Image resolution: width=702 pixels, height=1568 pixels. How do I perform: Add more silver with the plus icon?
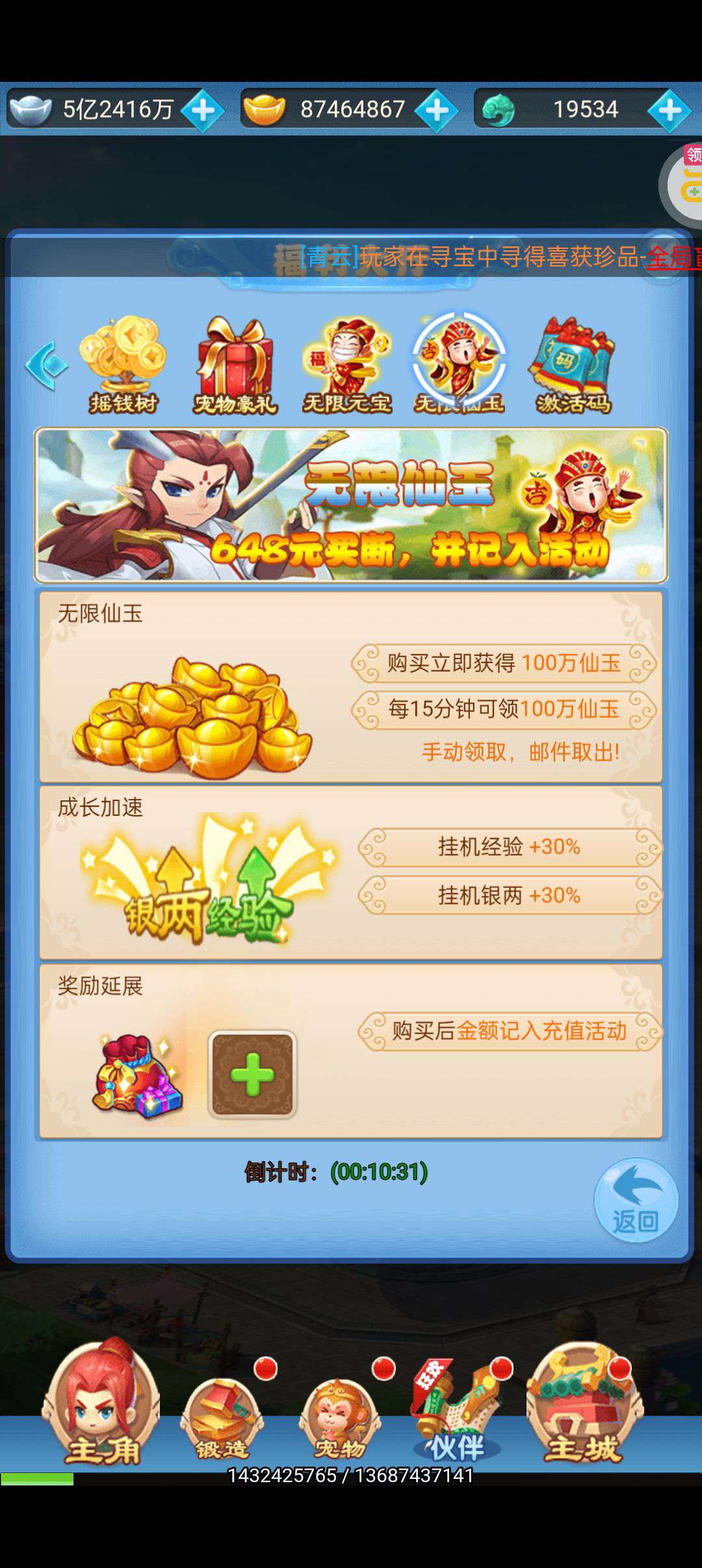(202, 111)
